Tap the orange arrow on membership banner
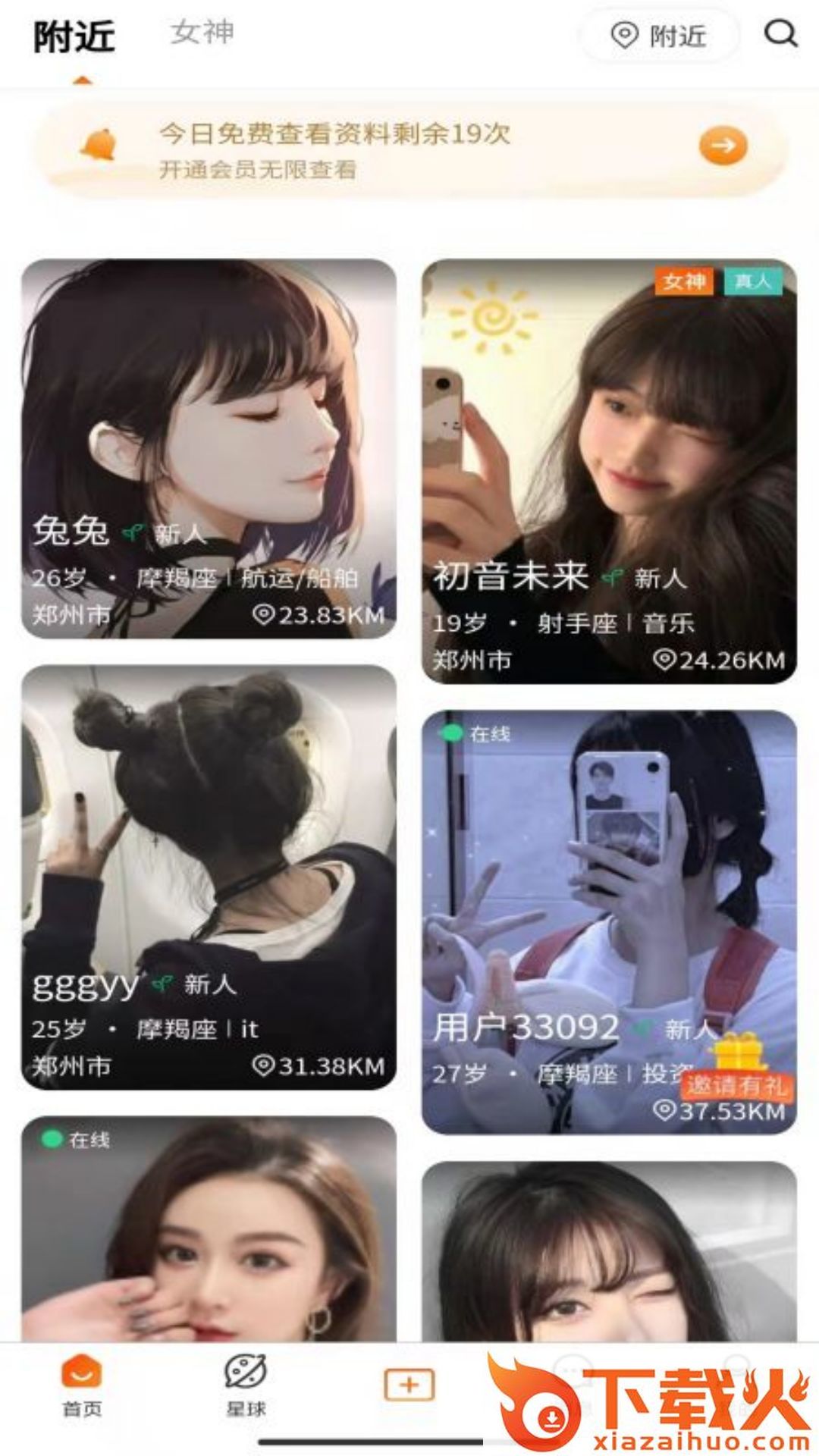Image resolution: width=819 pixels, height=1456 pixels. [x=723, y=146]
